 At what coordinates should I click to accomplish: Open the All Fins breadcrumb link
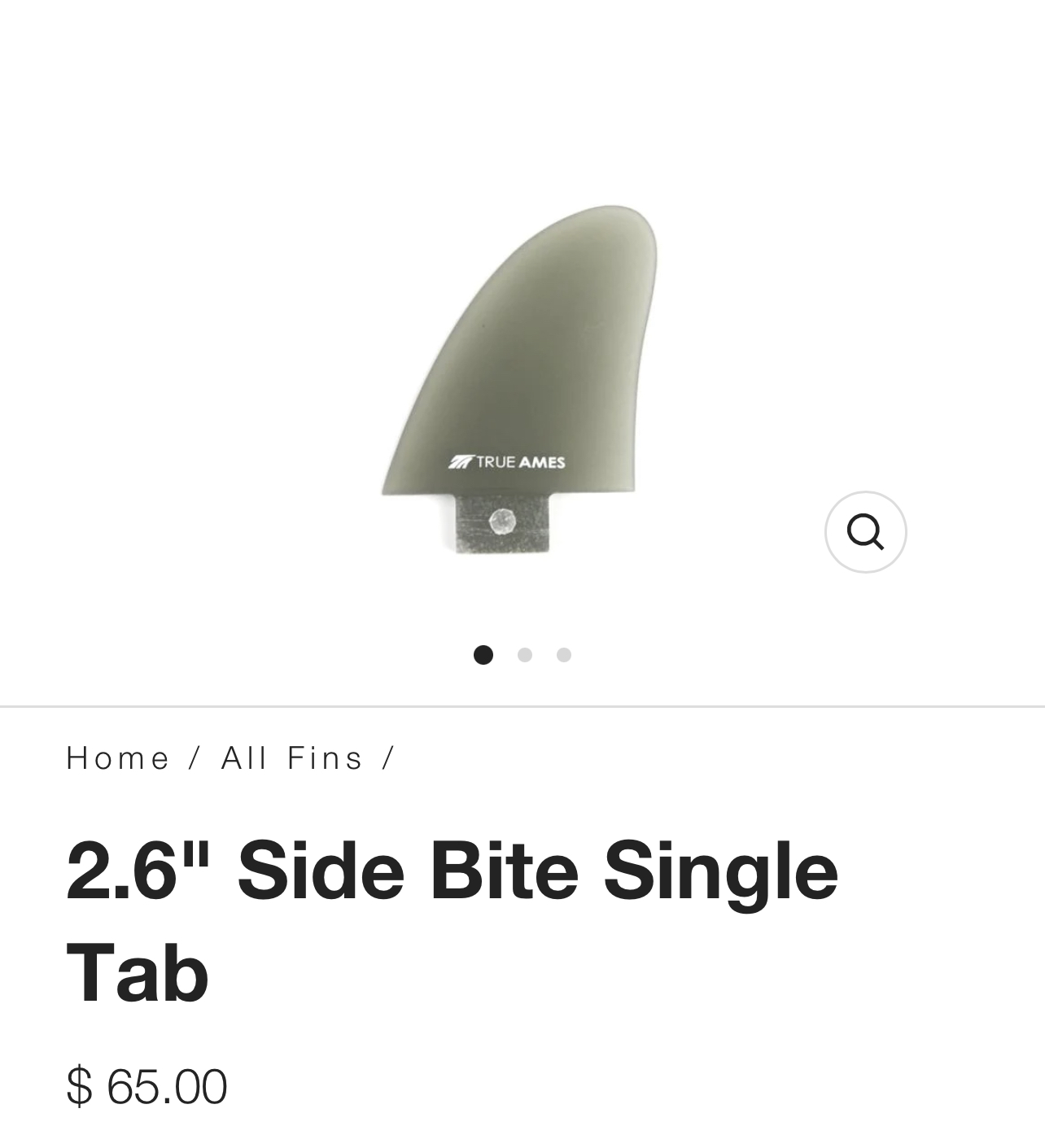[292, 758]
